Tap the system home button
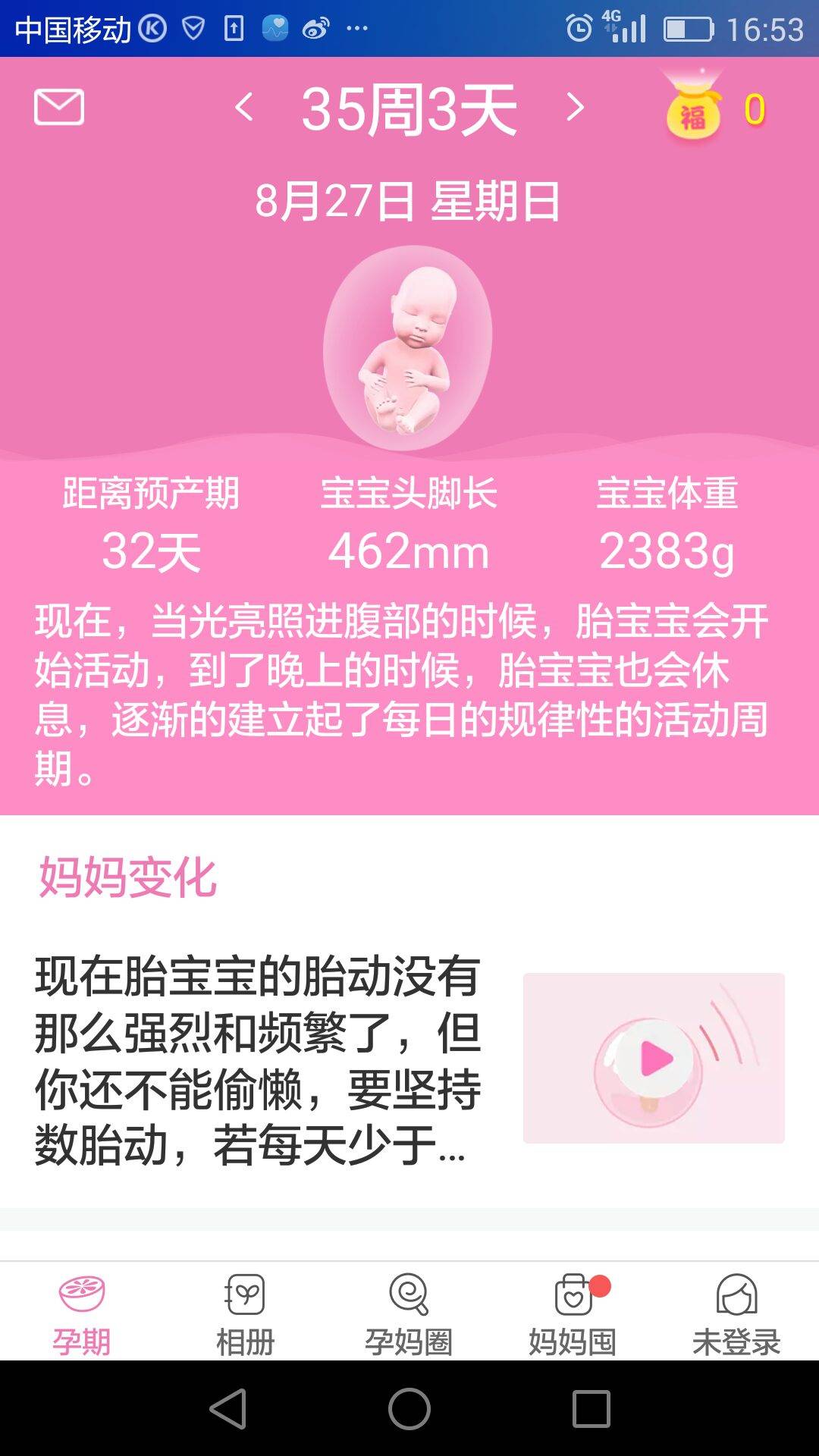819x1456 pixels. (x=409, y=1409)
